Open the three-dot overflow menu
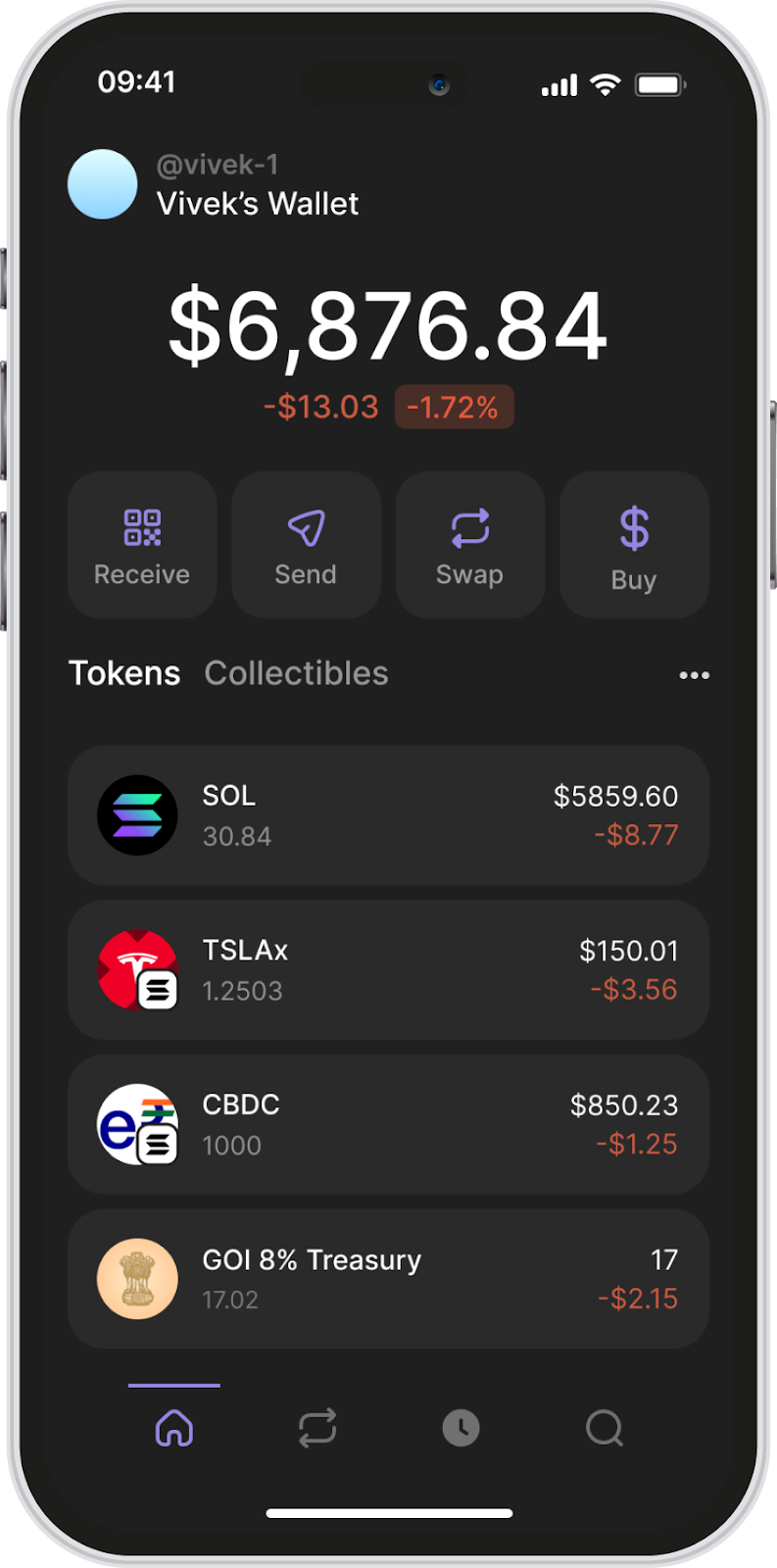Viewport: 777px width, 1568px height. [694, 675]
